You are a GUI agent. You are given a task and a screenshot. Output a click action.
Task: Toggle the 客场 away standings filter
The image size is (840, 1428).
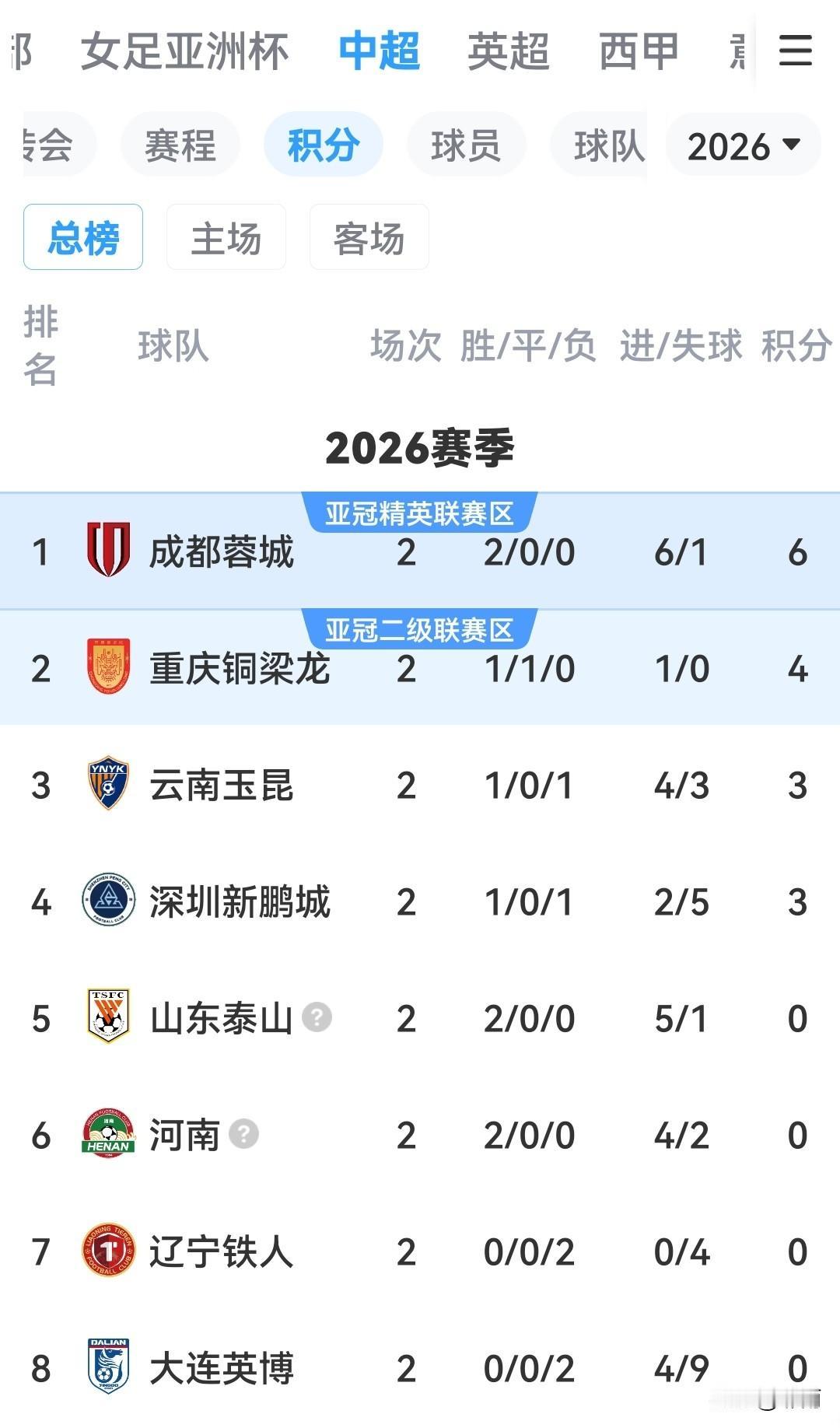(369, 238)
